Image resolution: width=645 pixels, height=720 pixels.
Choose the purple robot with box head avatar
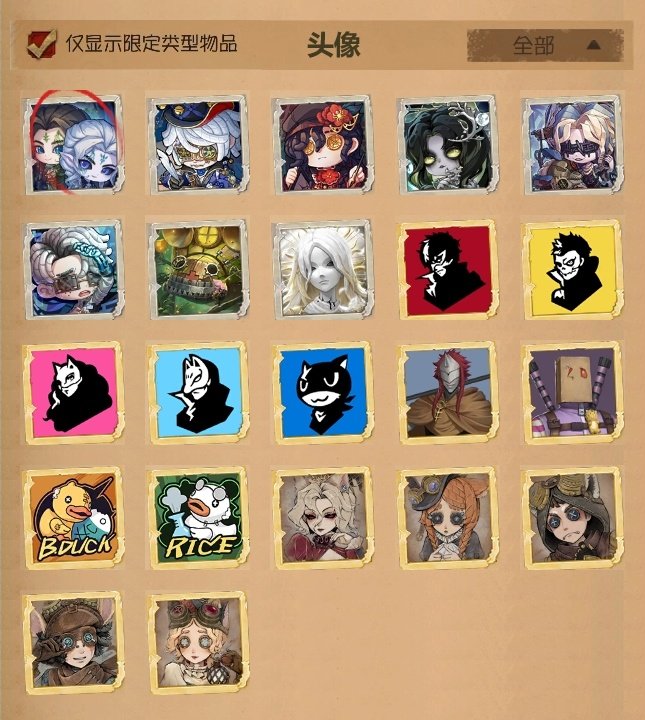tap(572, 392)
